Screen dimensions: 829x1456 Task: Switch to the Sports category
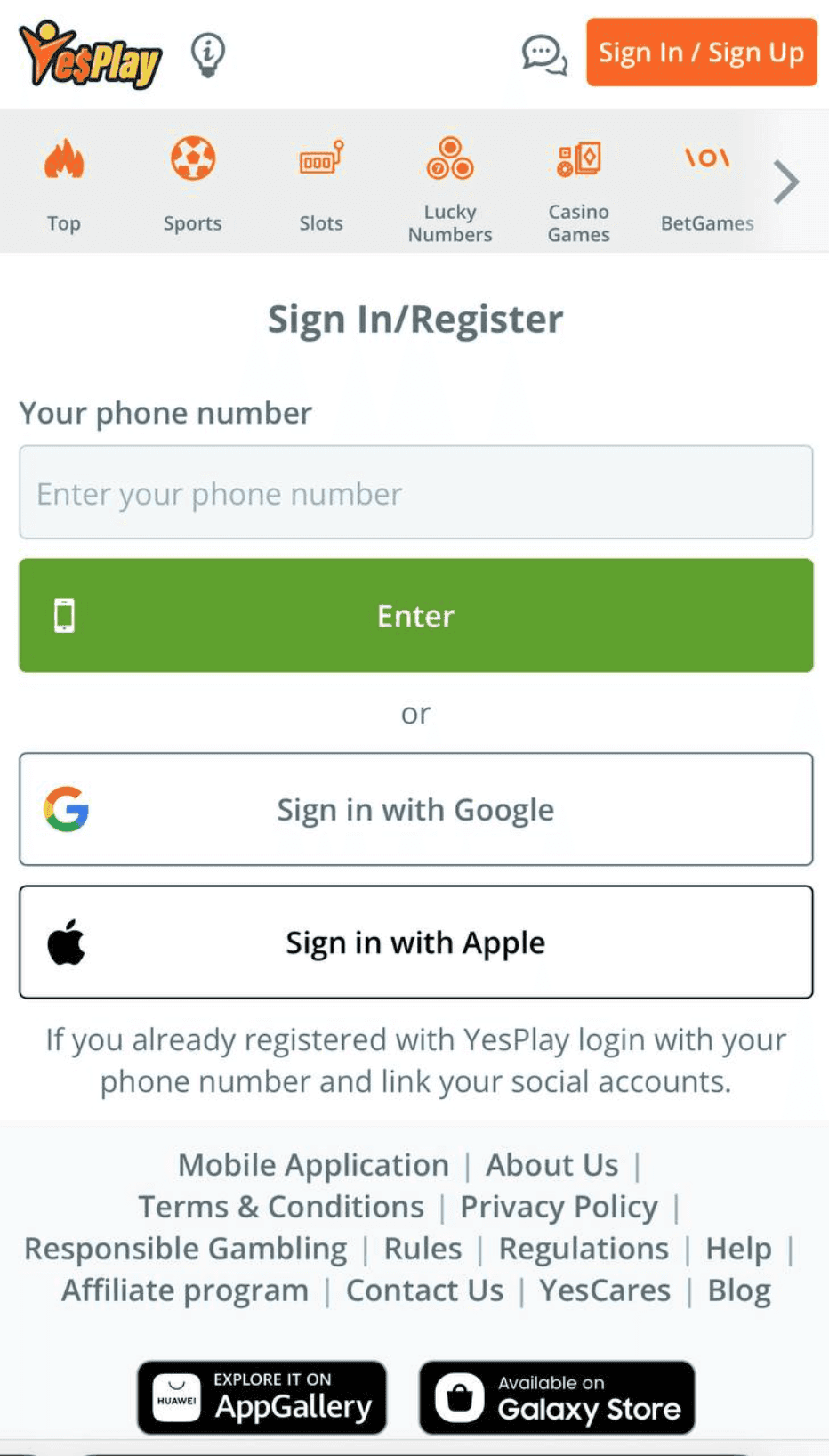point(192,183)
